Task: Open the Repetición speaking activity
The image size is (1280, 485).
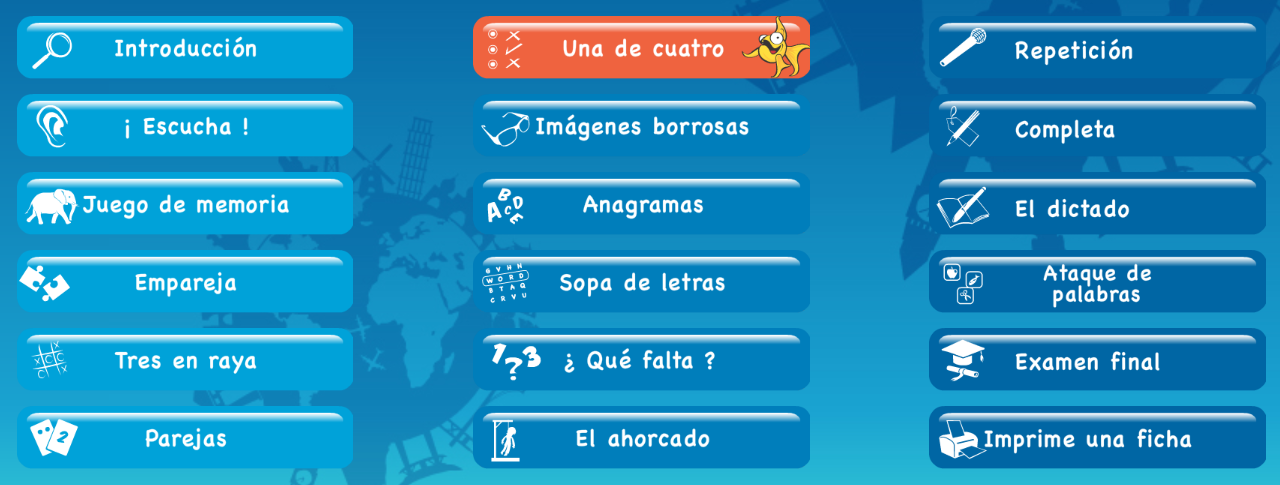Action: (x=1097, y=50)
